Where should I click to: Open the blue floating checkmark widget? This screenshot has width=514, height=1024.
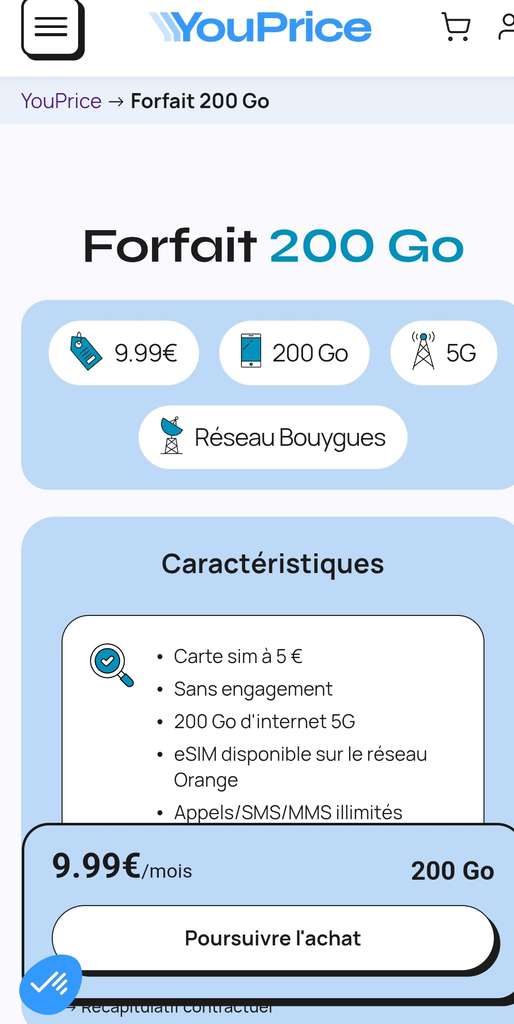tap(50, 984)
